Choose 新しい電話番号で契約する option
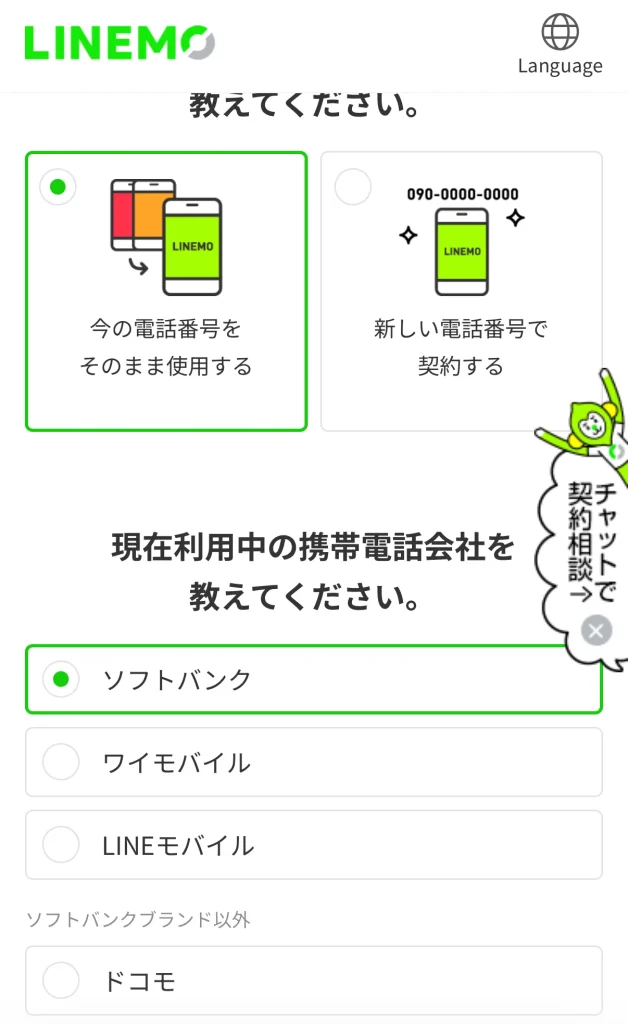Viewport: 628px width, 1024px height. click(x=461, y=291)
